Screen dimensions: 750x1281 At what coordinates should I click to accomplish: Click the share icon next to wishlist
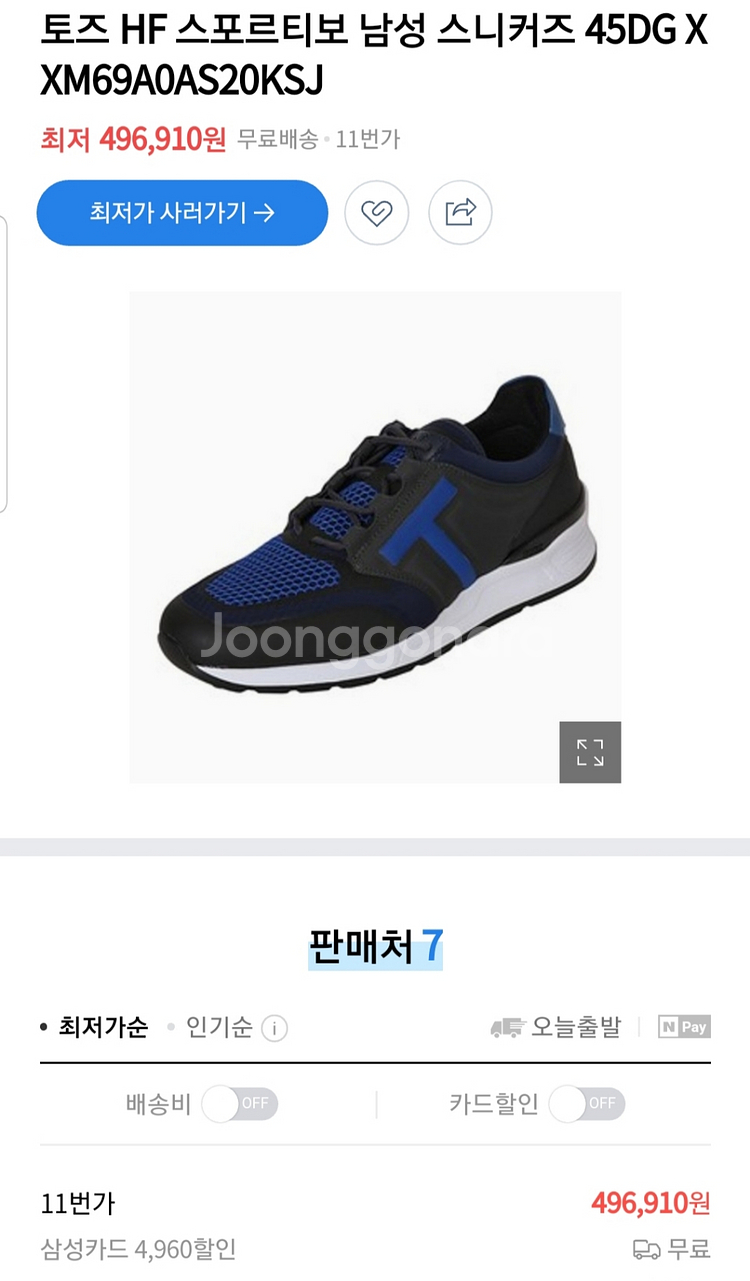tap(460, 212)
